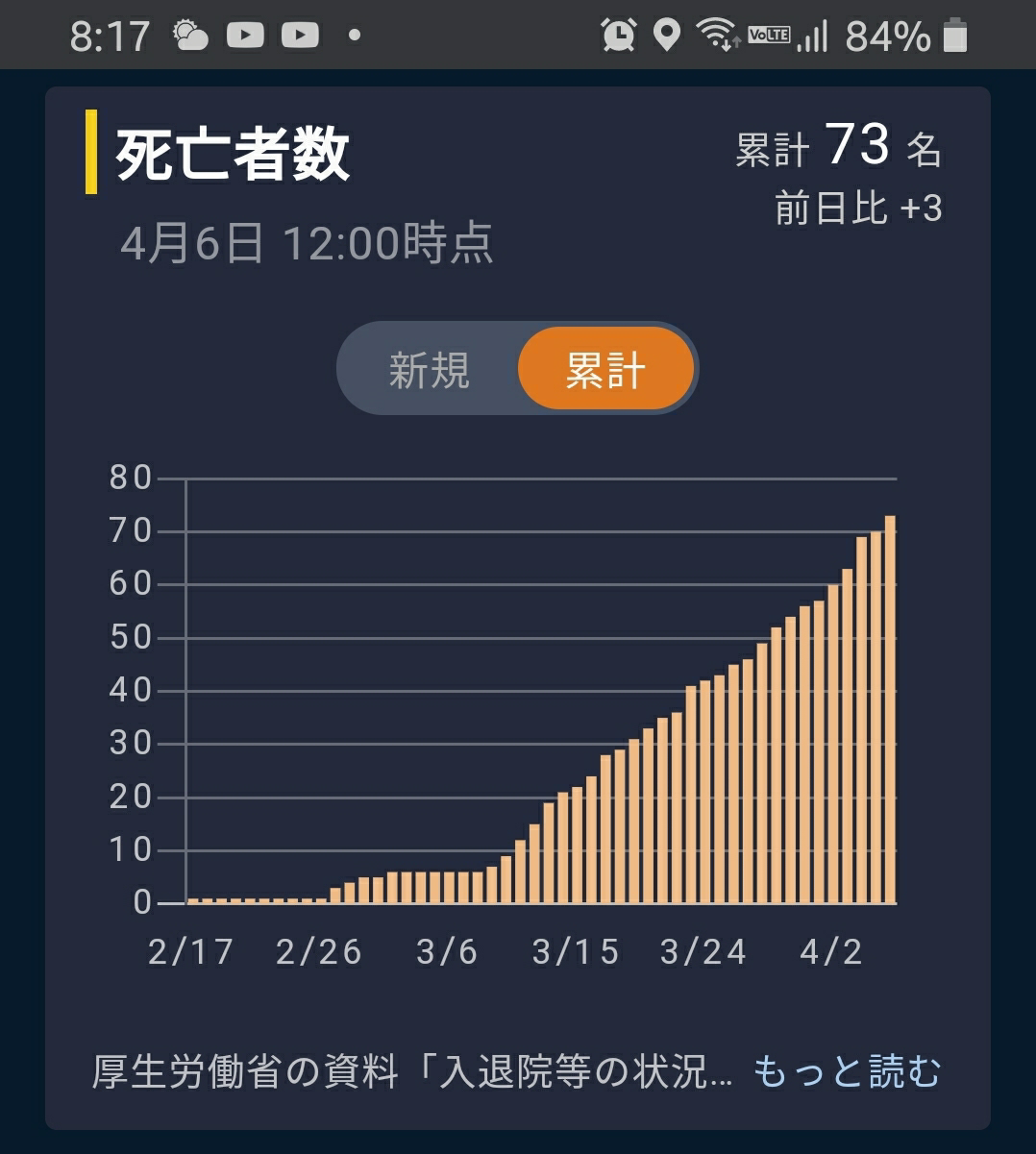The height and width of the screenshot is (1154, 1036).
Task: Switch to the 新規 segment
Action: coord(429,369)
